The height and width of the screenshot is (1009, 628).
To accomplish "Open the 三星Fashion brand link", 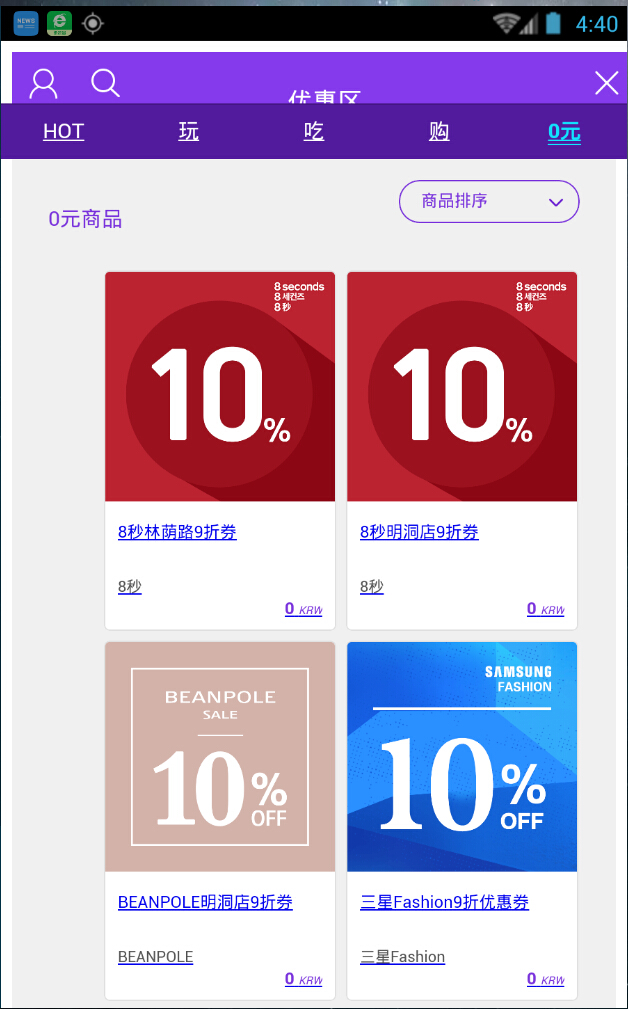I will tap(402, 957).
